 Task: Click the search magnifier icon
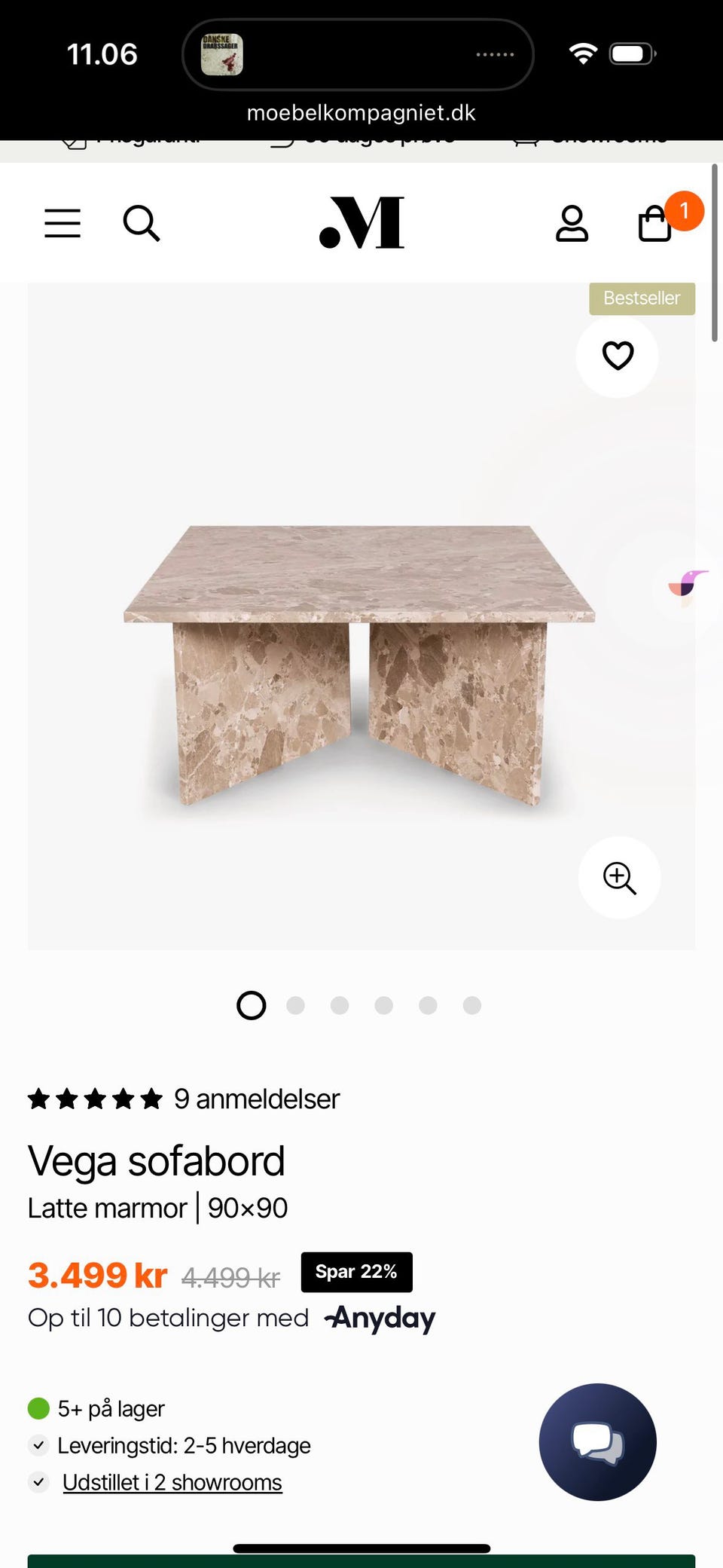pos(141,223)
